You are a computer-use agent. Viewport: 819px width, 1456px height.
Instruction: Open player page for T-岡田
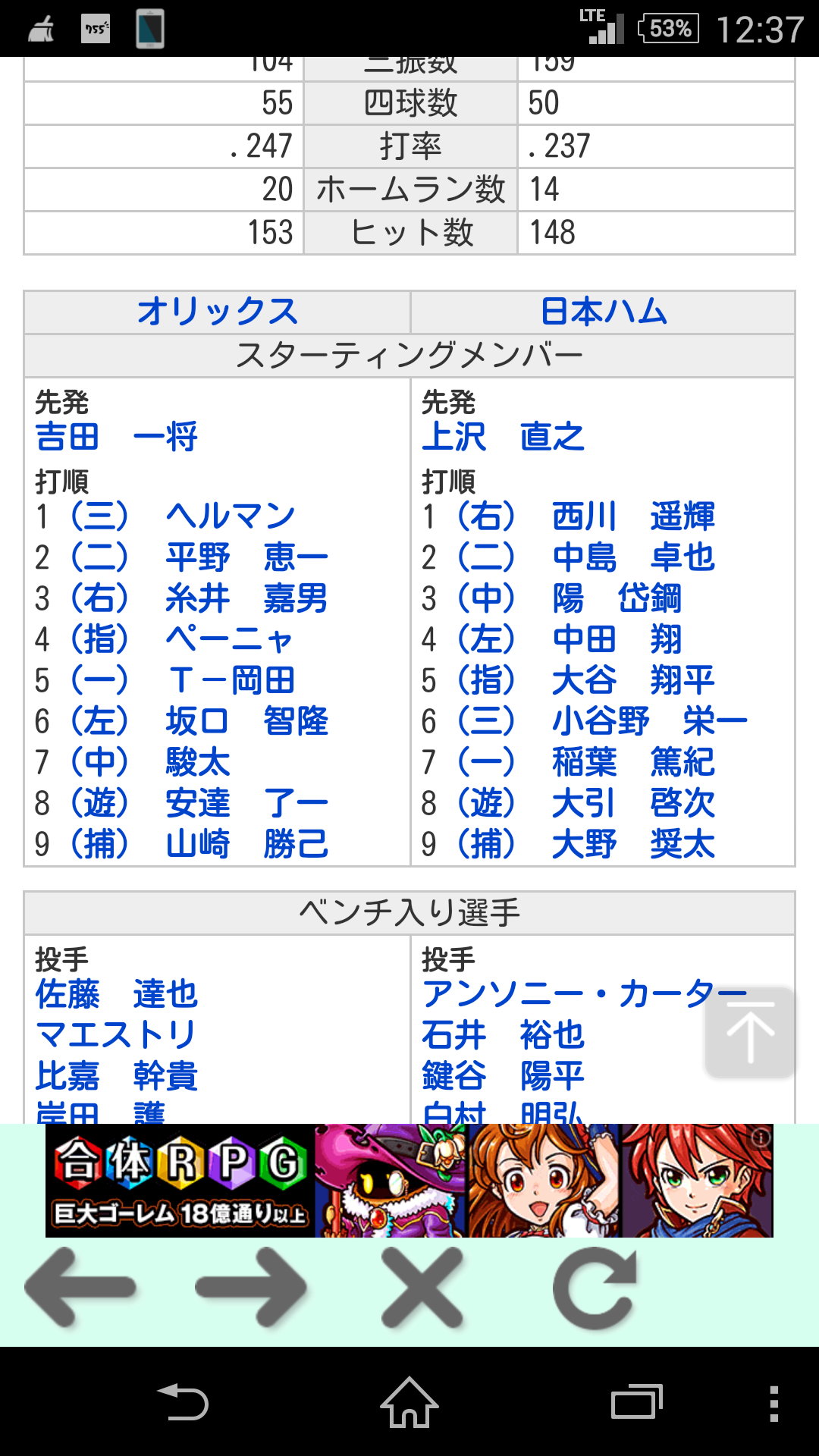[x=230, y=680]
